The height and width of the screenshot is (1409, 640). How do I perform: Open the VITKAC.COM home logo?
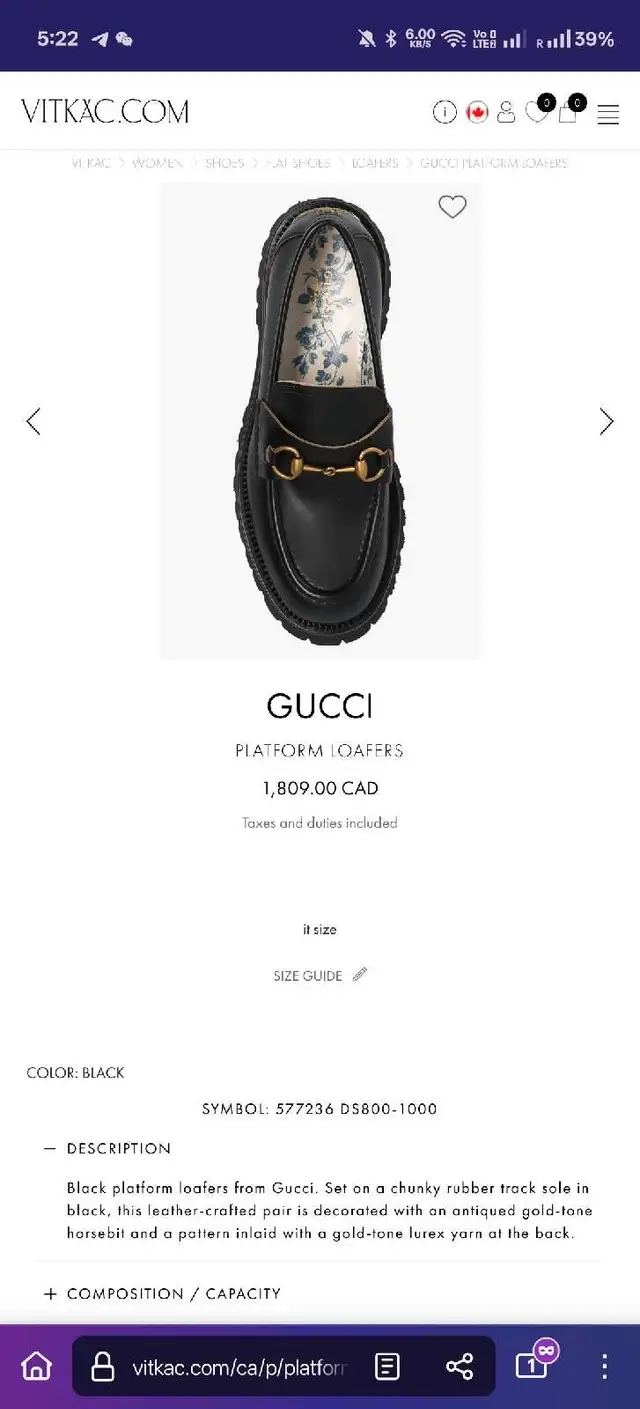[x=105, y=111]
